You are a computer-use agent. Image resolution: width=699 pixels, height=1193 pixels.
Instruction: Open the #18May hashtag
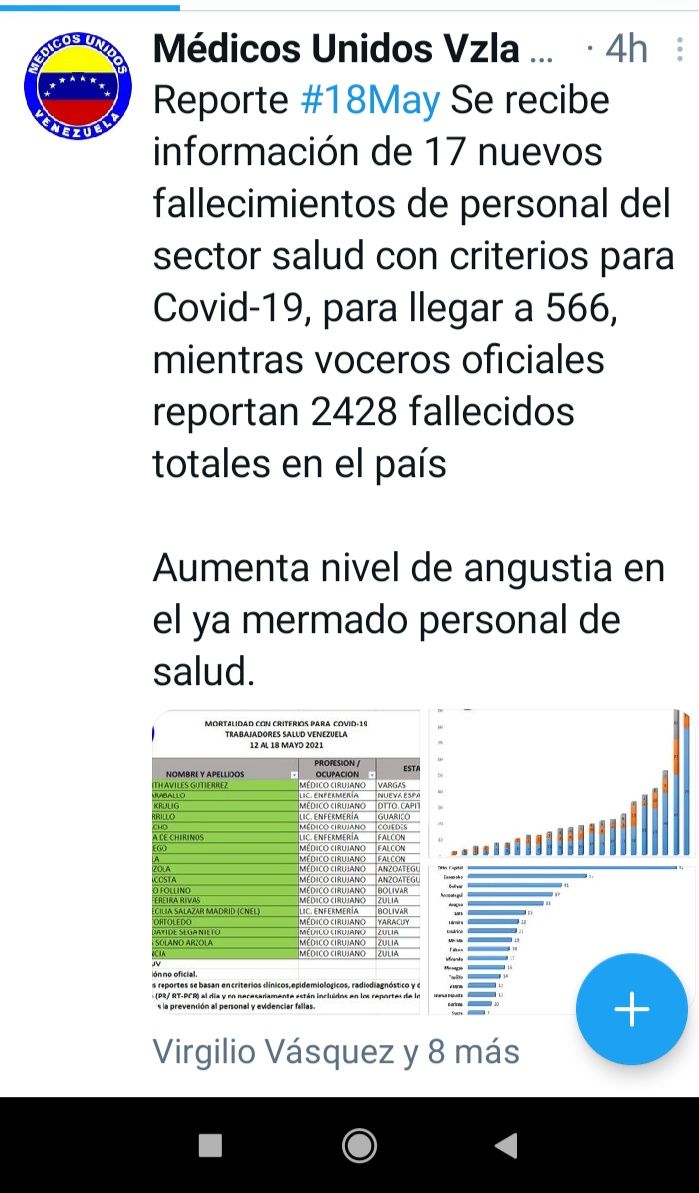pos(372,100)
